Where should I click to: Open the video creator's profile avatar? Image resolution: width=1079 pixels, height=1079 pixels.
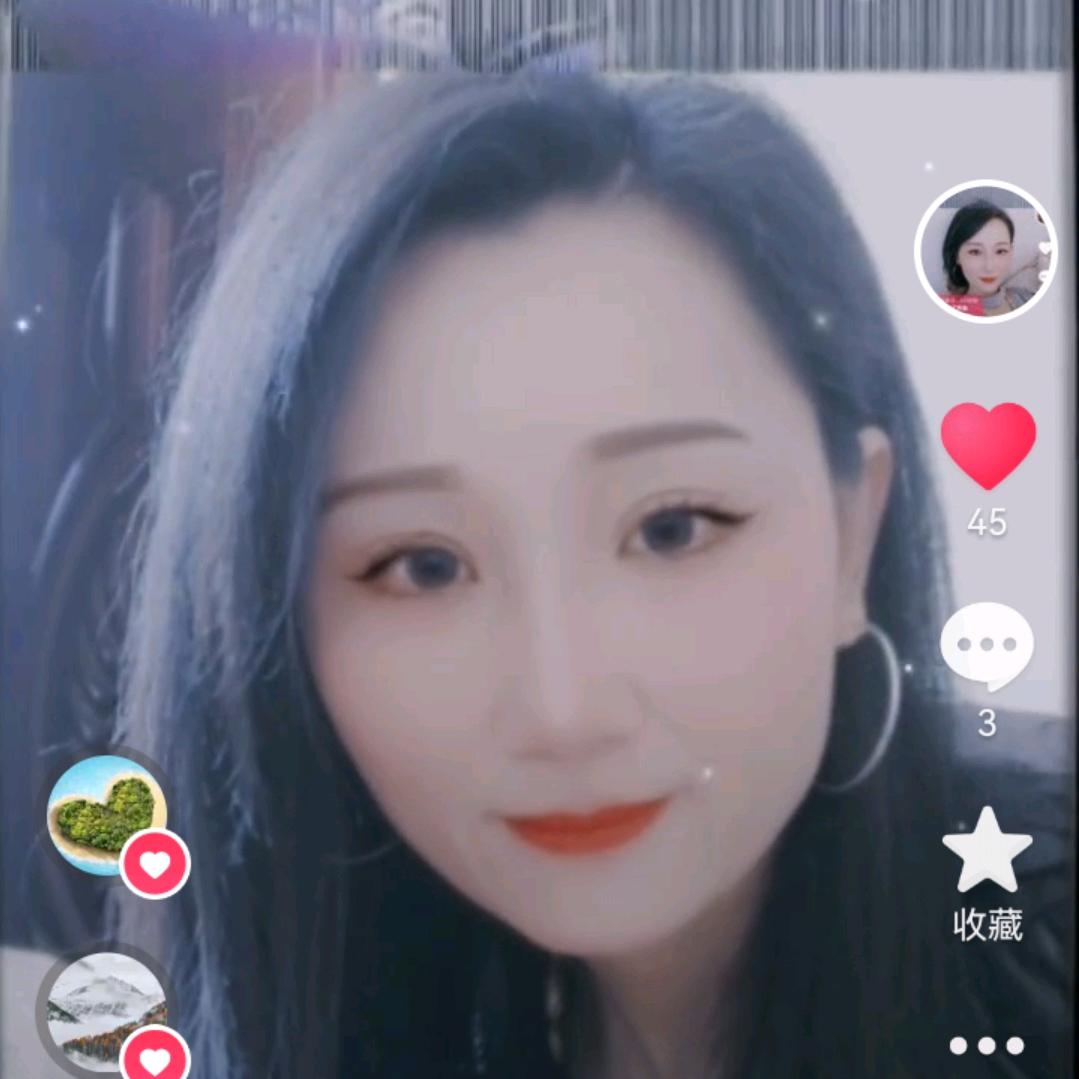click(x=985, y=251)
